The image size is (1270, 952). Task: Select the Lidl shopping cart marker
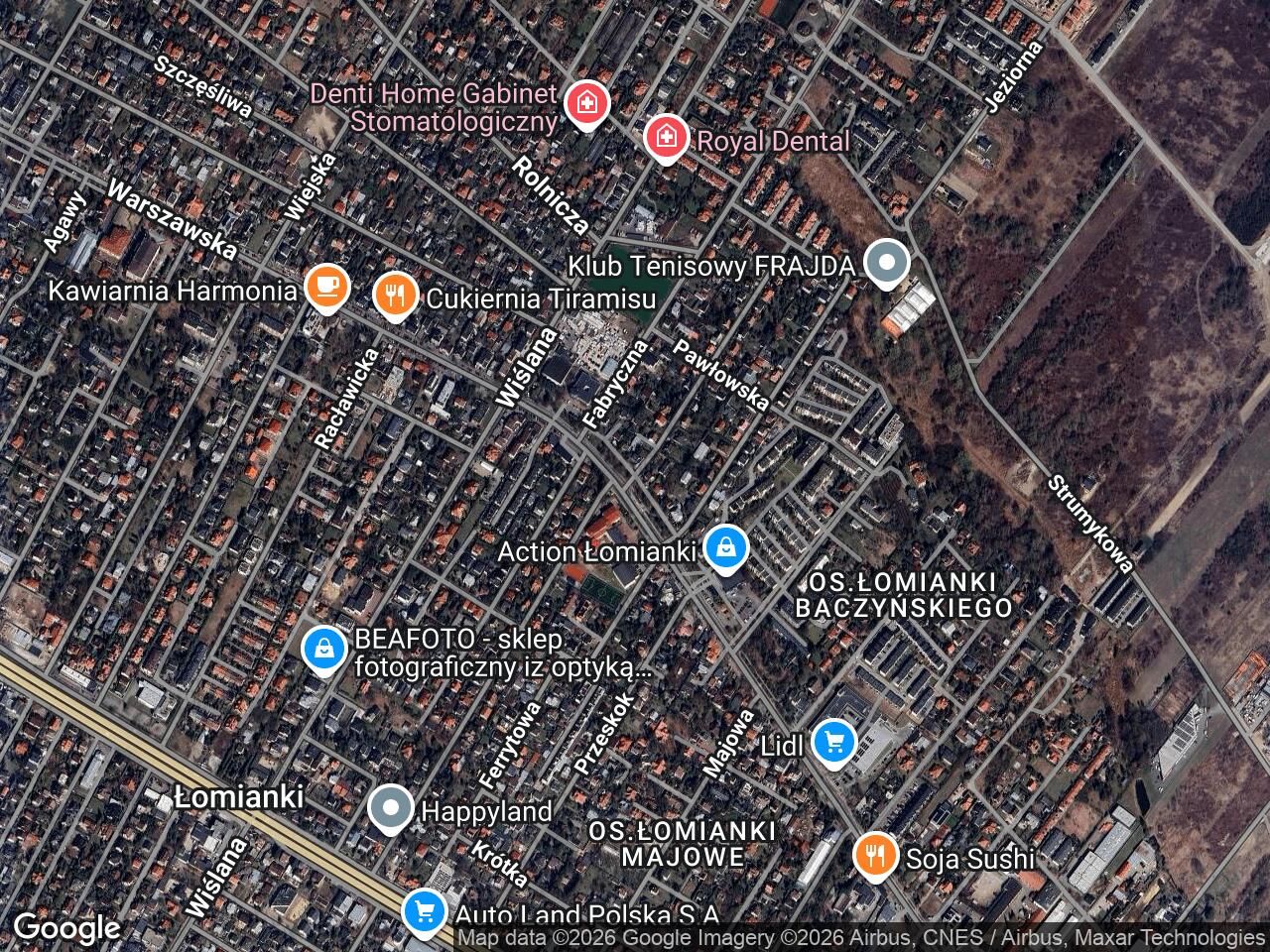833,743
